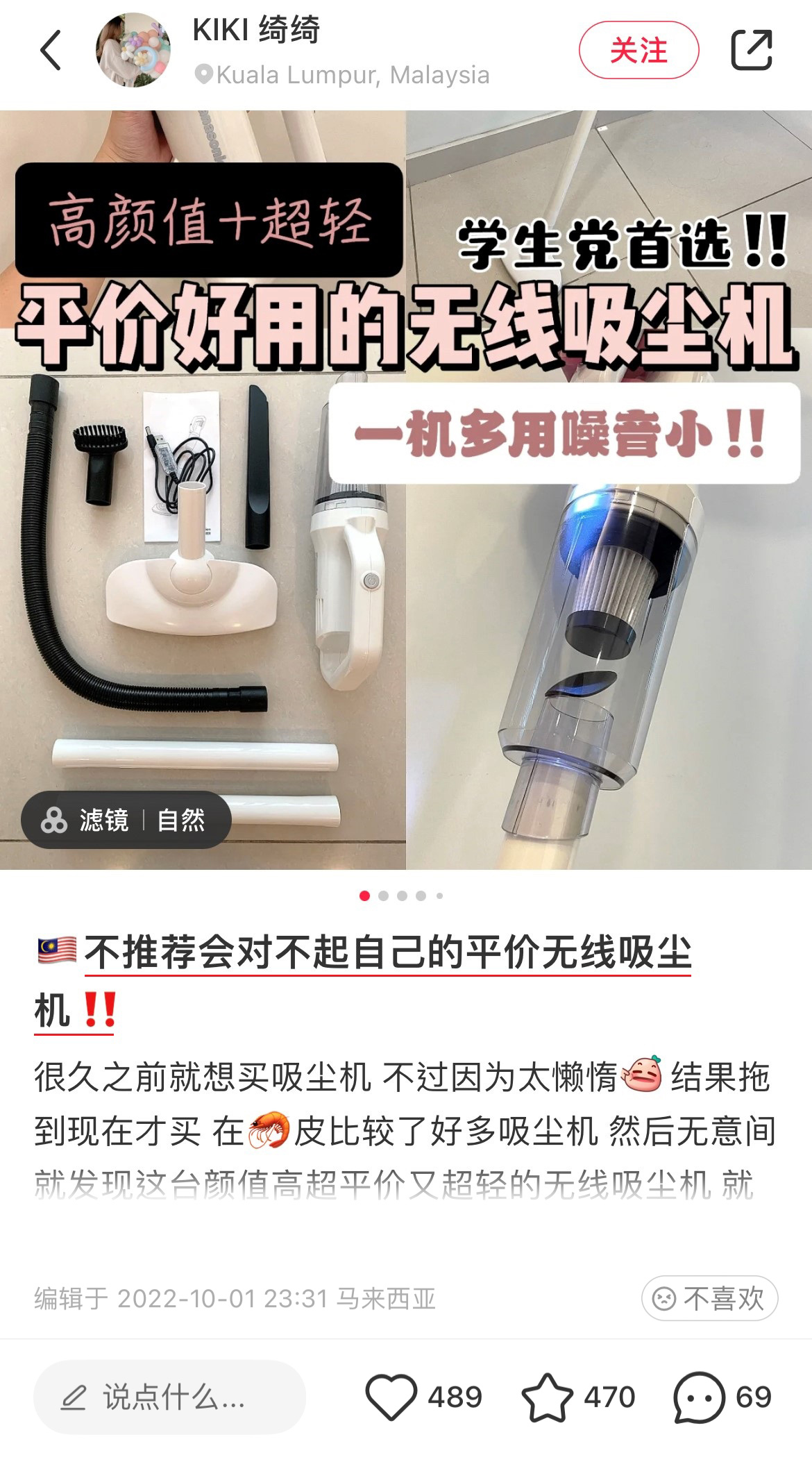Viewport: 812px width, 1462px height.
Task: Tap the 滤镜 自然 filter tag
Action: [x=126, y=821]
